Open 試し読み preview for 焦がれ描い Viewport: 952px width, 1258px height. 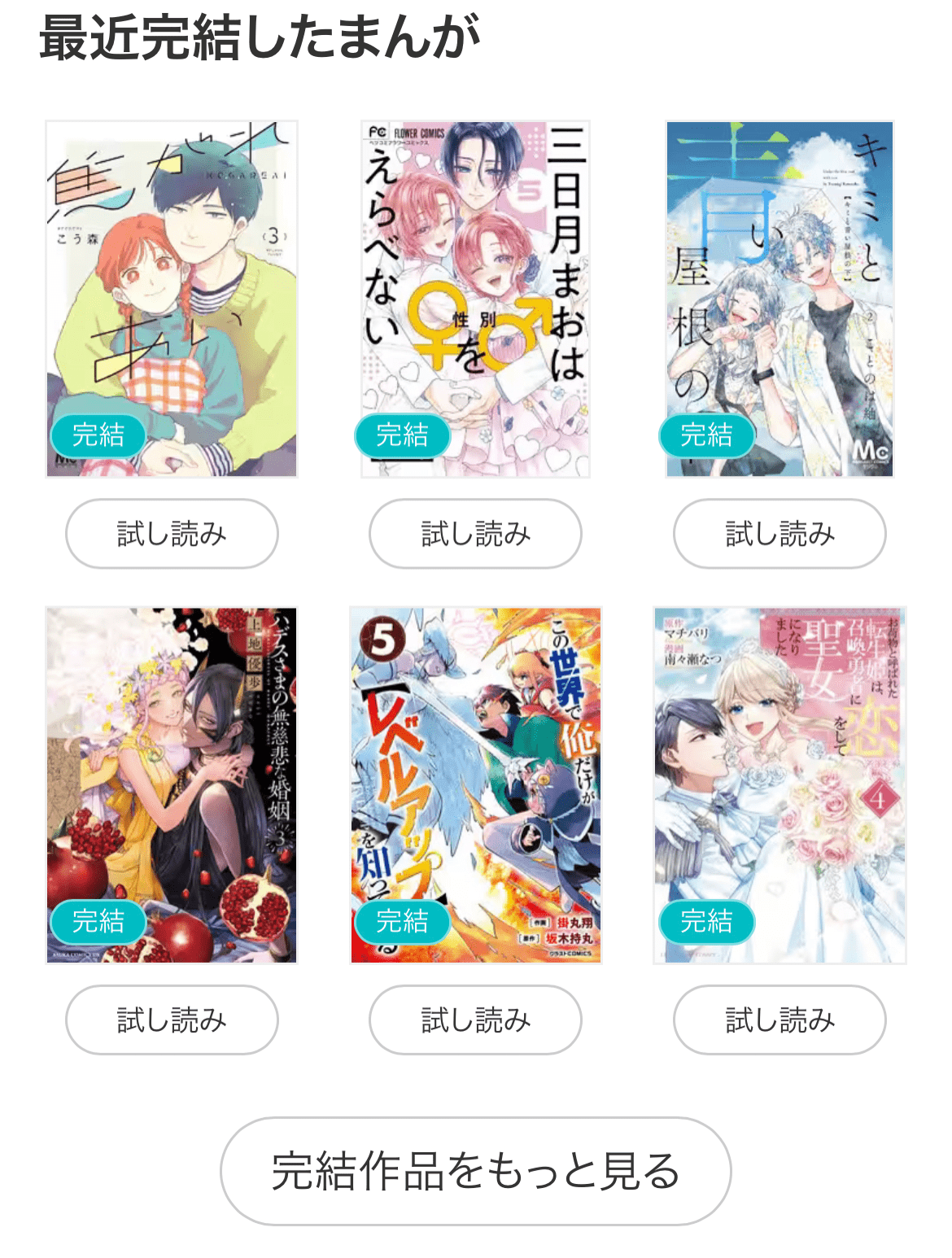click(x=172, y=534)
